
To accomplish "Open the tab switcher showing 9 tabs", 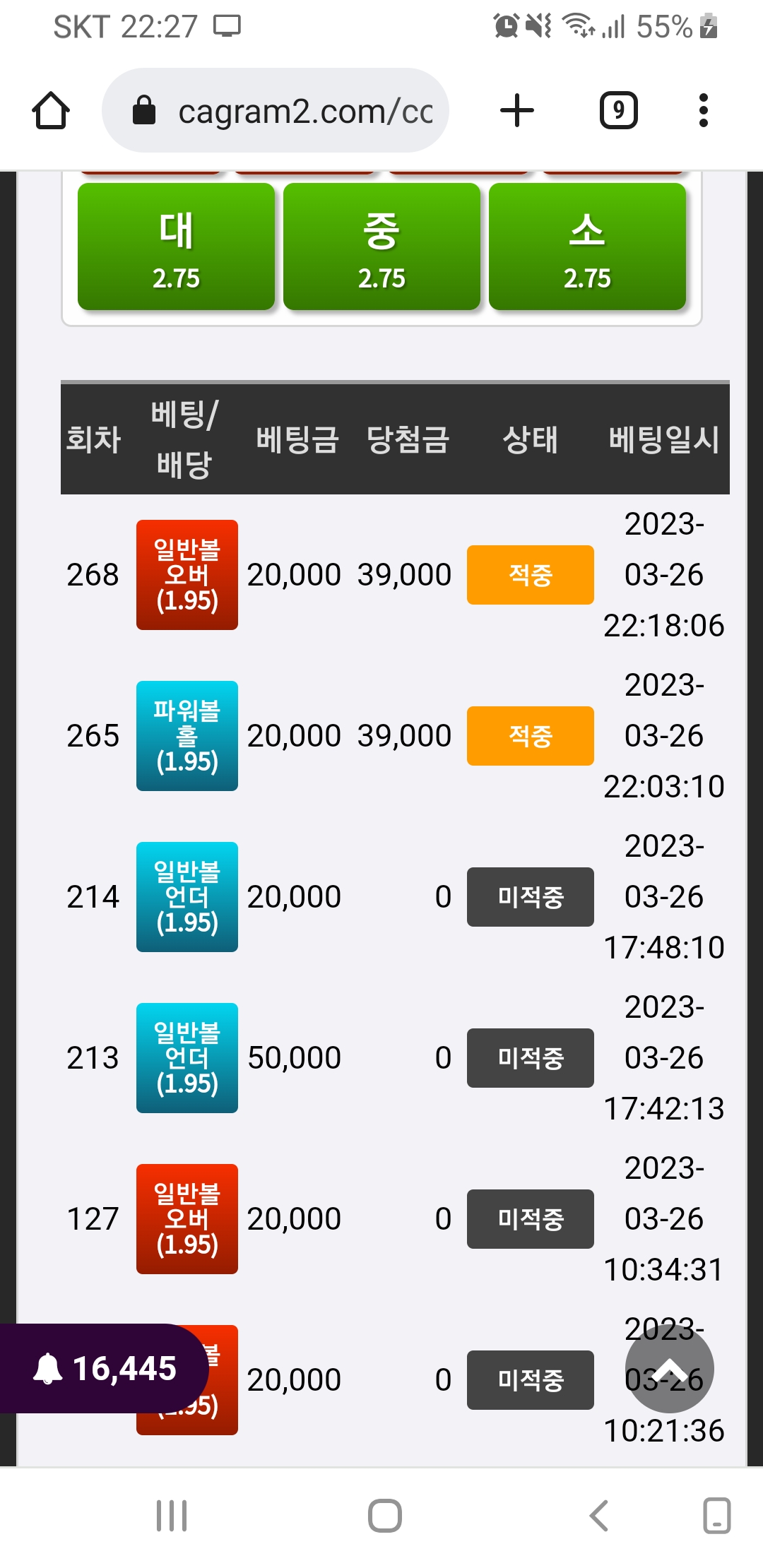I will 618,111.
